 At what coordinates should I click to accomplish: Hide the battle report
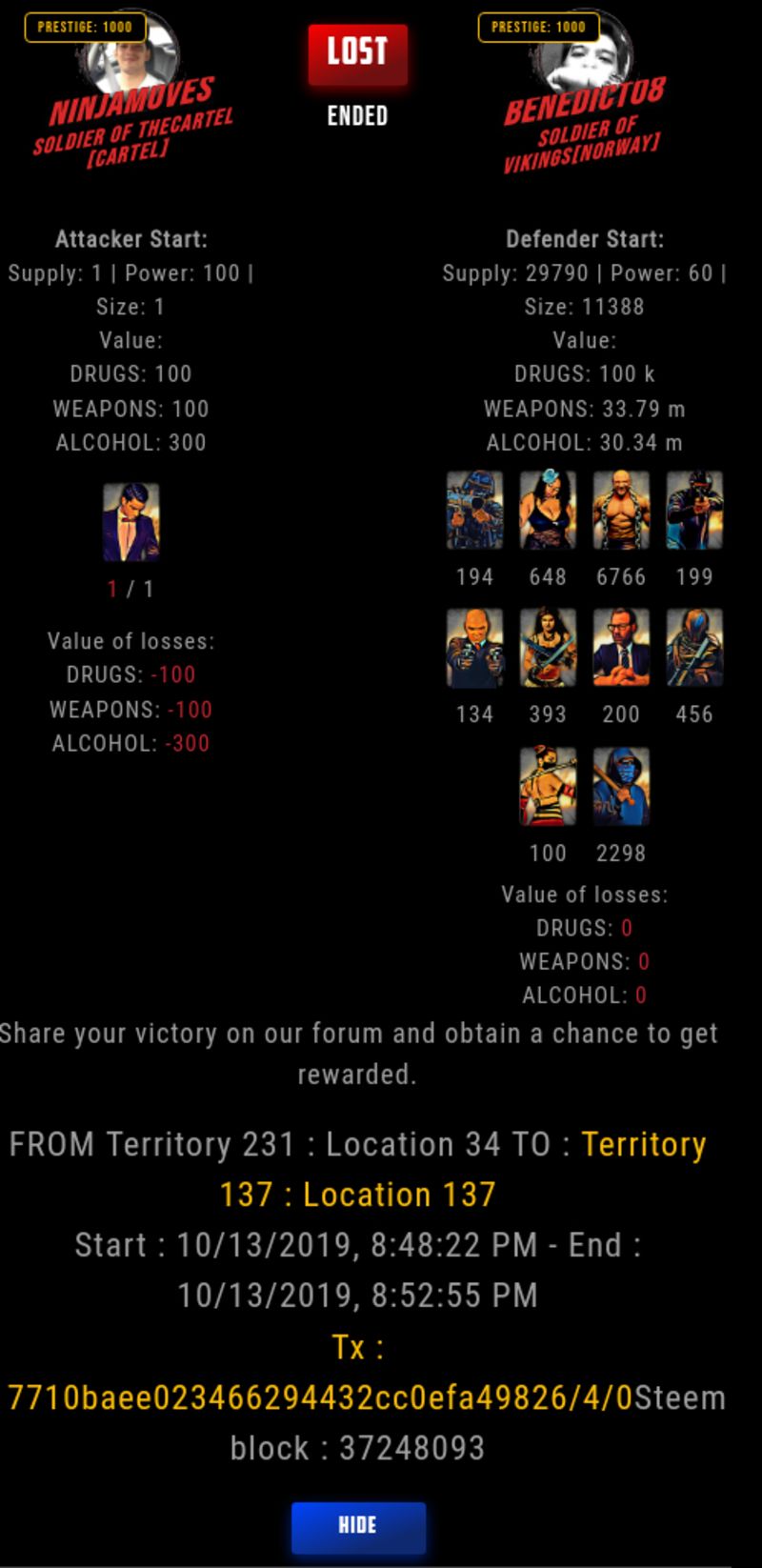coord(358,1525)
